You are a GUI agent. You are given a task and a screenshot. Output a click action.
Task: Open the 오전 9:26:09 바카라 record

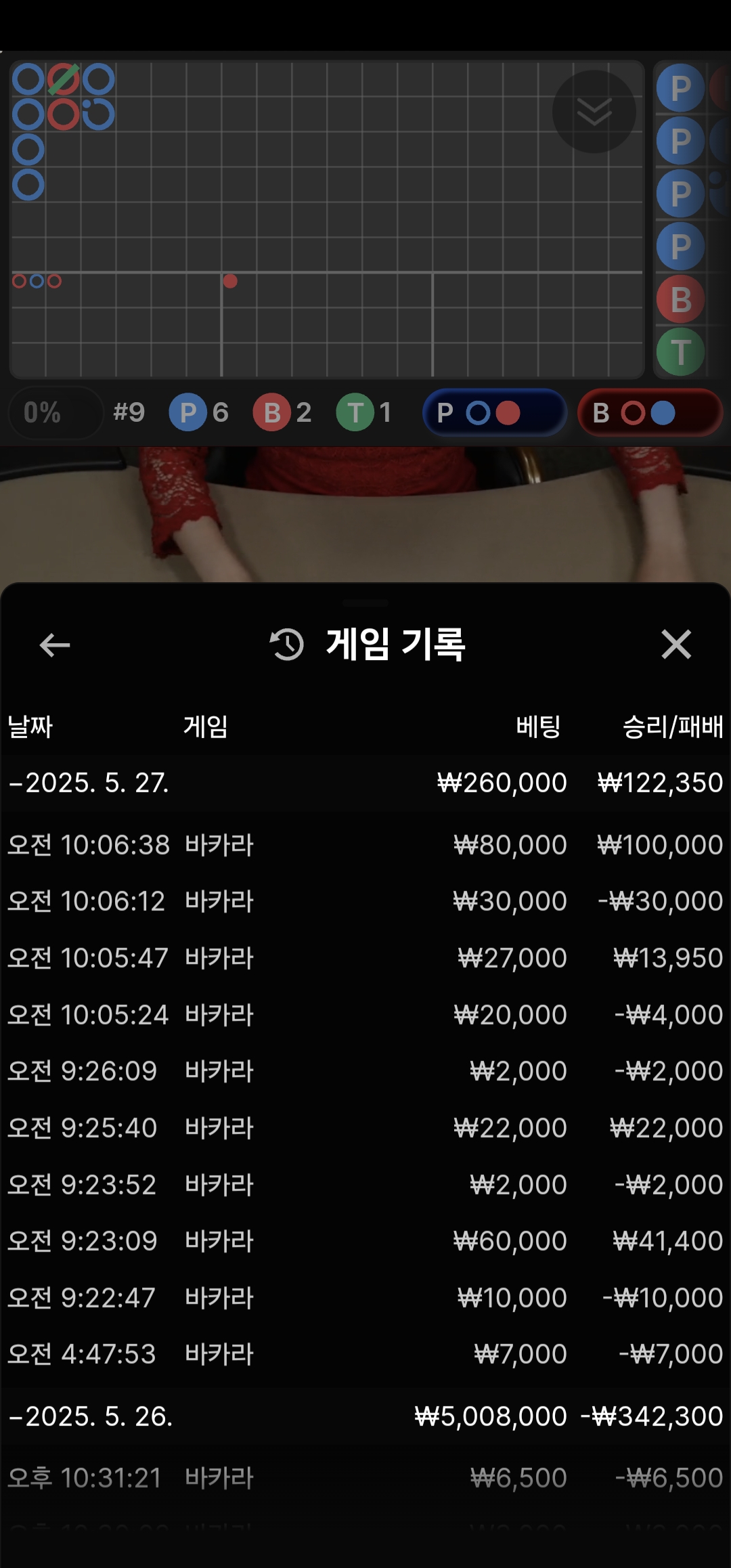[x=365, y=1071]
